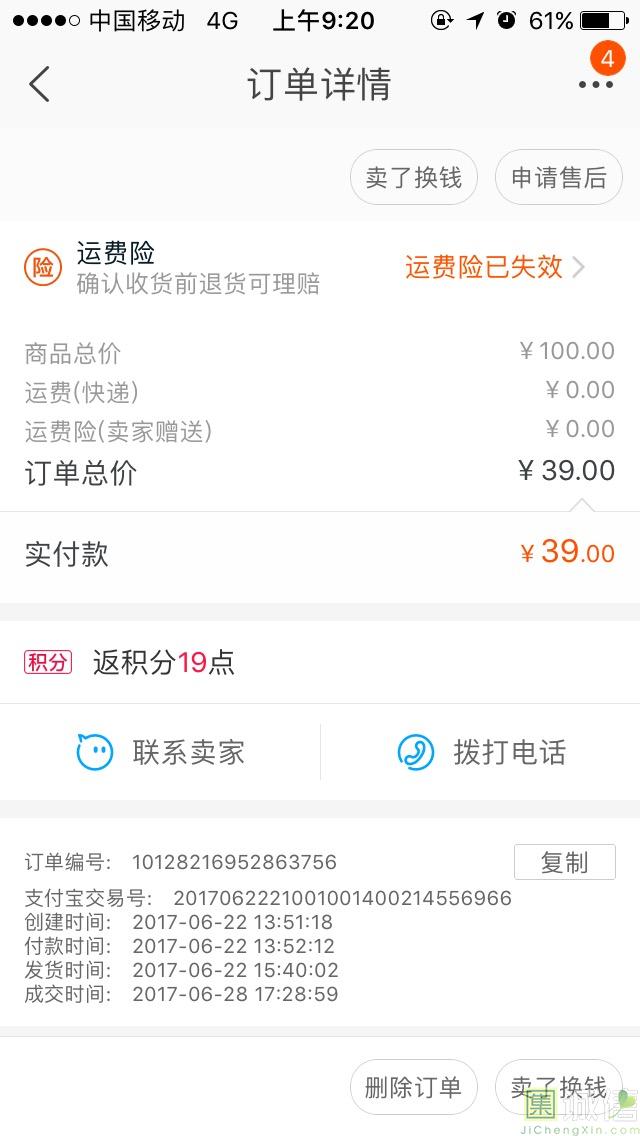The image size is (640, 1136).
Task: Open the three-dot overflow menu
Action: click(596, 84)
